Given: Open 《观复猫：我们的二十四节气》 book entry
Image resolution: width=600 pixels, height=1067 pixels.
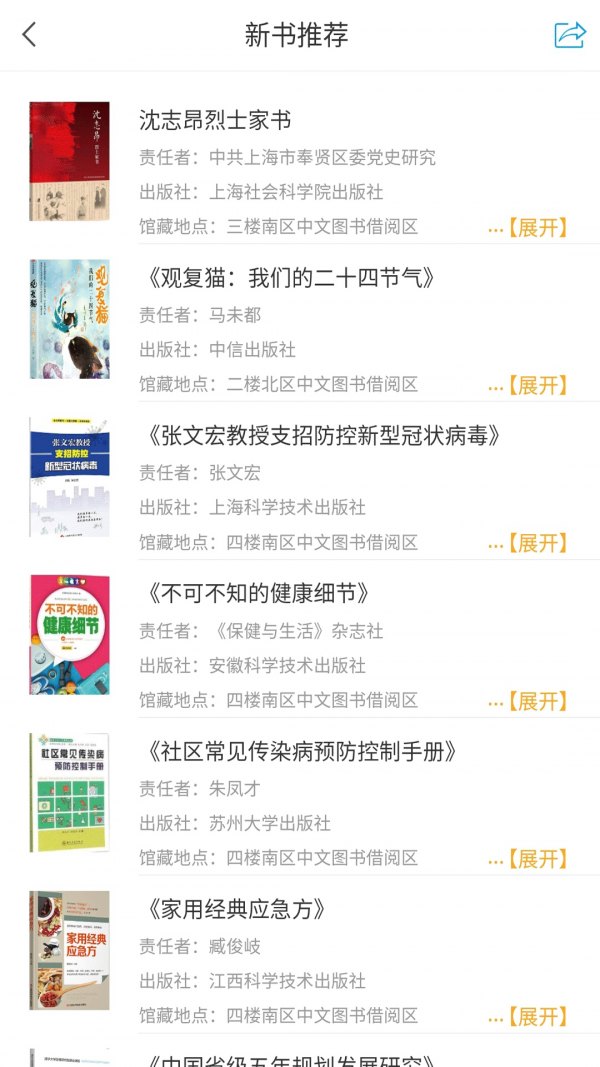Looking at the screenshot, I should tap(288, 278).
